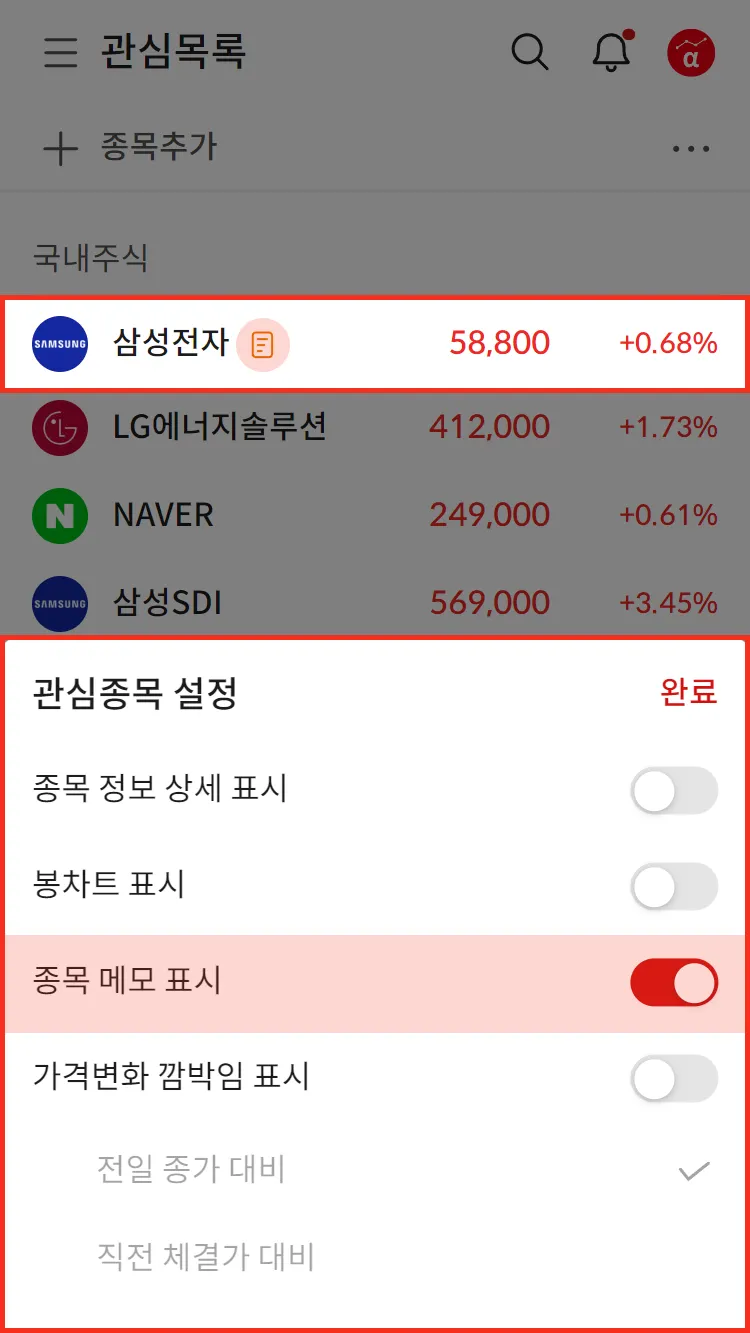Open the red profile avatar

(691, 53)
